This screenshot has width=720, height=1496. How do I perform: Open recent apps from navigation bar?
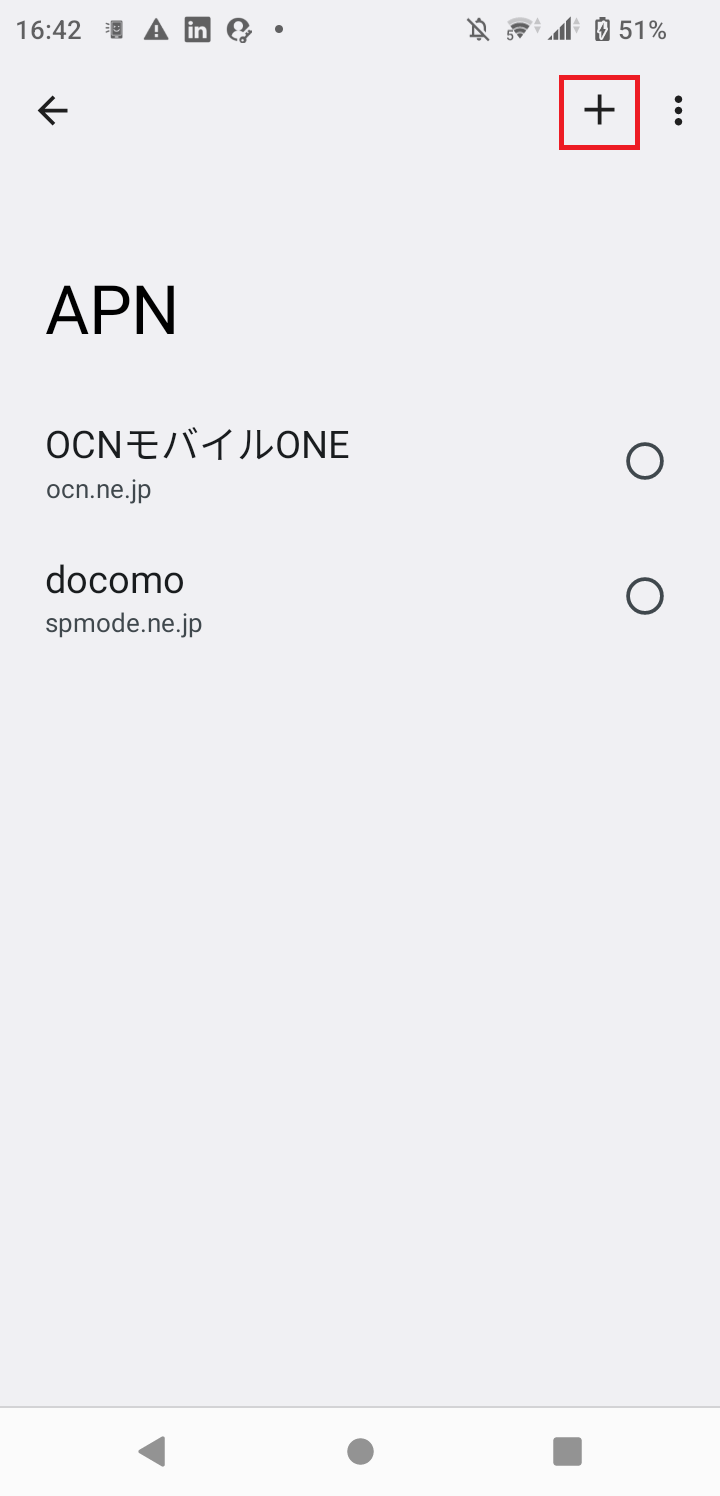[567, 1451]
